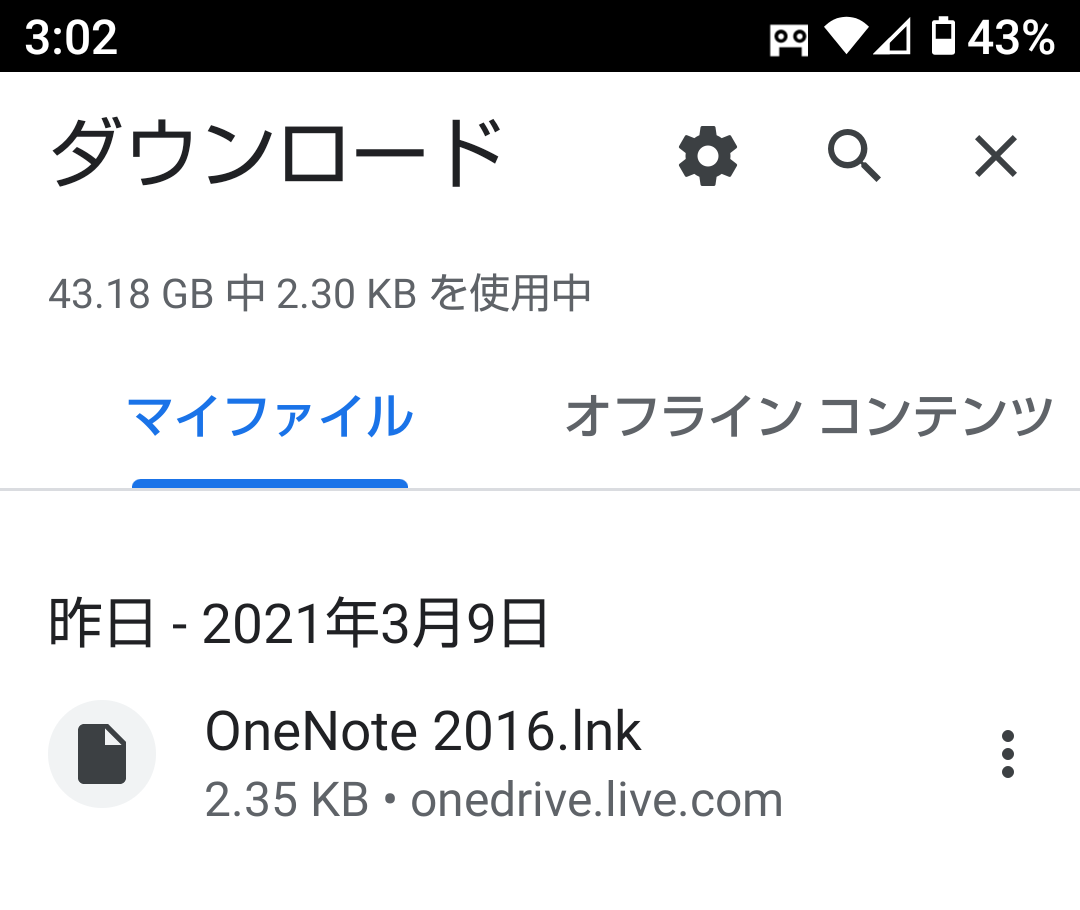Viewport: 1080px width, 910px height.
Task: Switch to マイファイル tab
Action: [x=270, y=418]
